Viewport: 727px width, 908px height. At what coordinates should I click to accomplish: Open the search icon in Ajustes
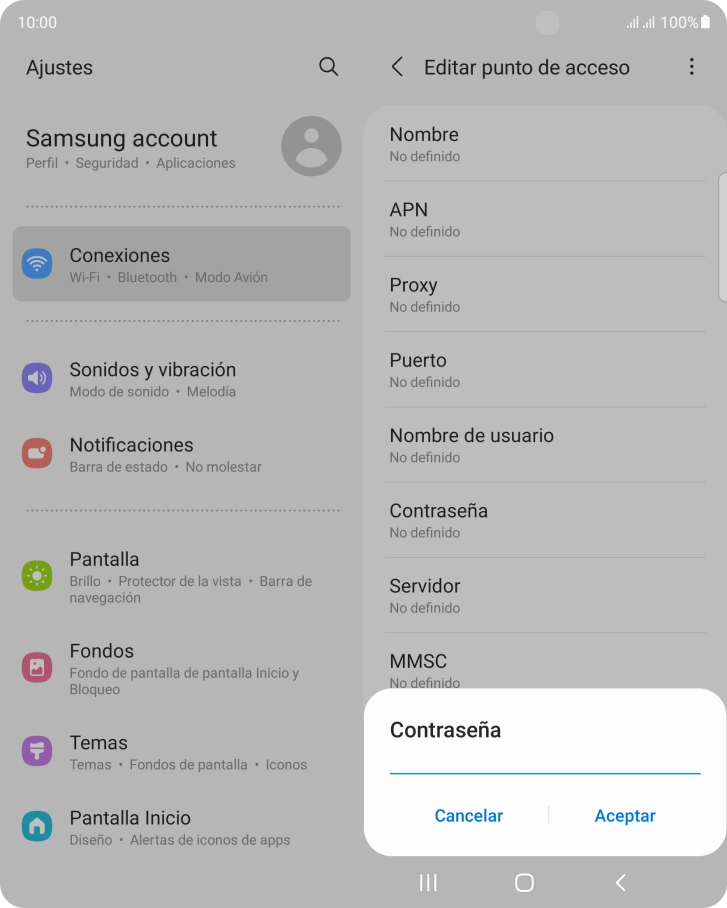pos(328,67)
